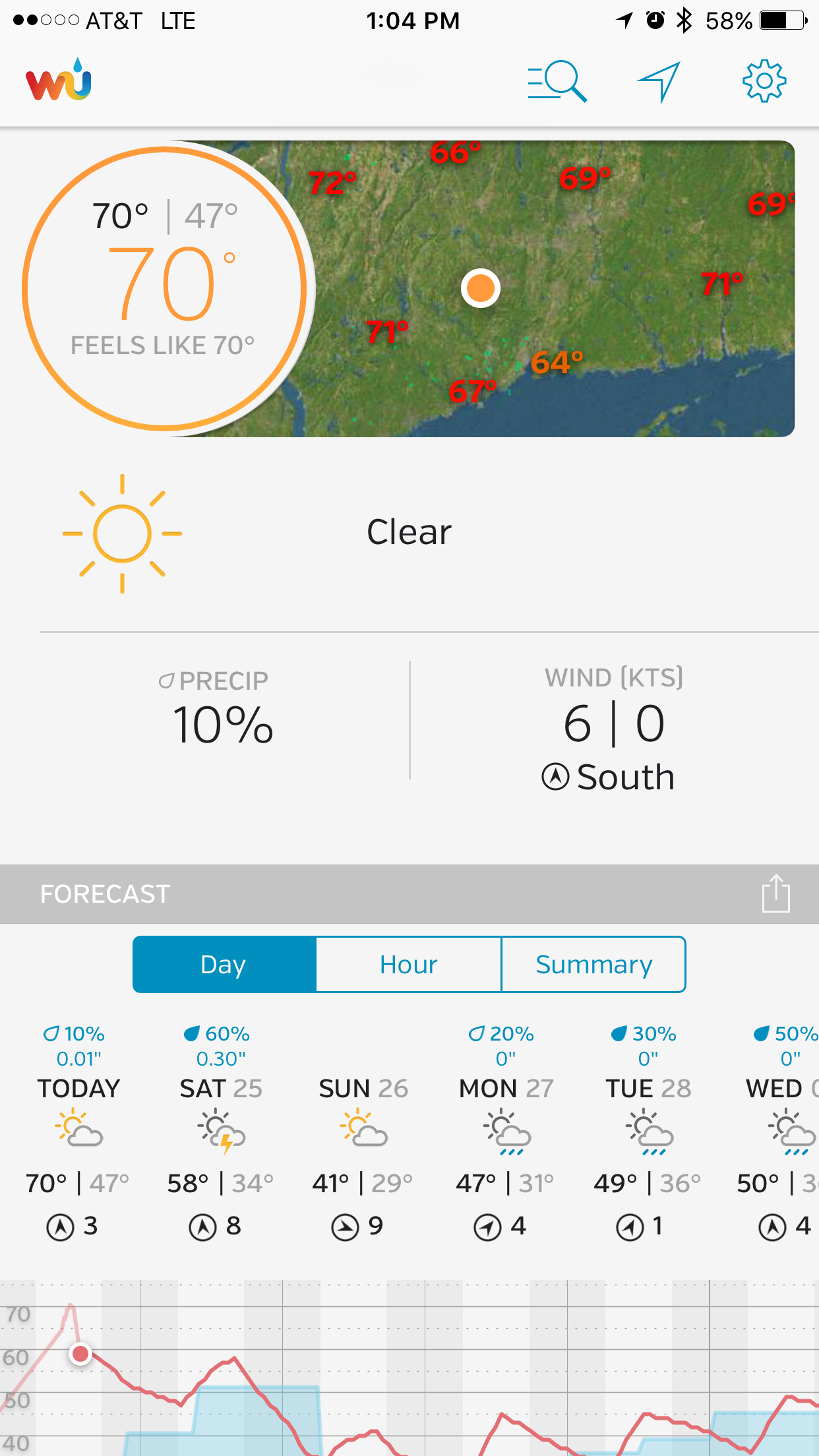819x1456 pixels.
Task: Select the Day forecast tab
Action: pyautogui.click(x=224, y=964)
